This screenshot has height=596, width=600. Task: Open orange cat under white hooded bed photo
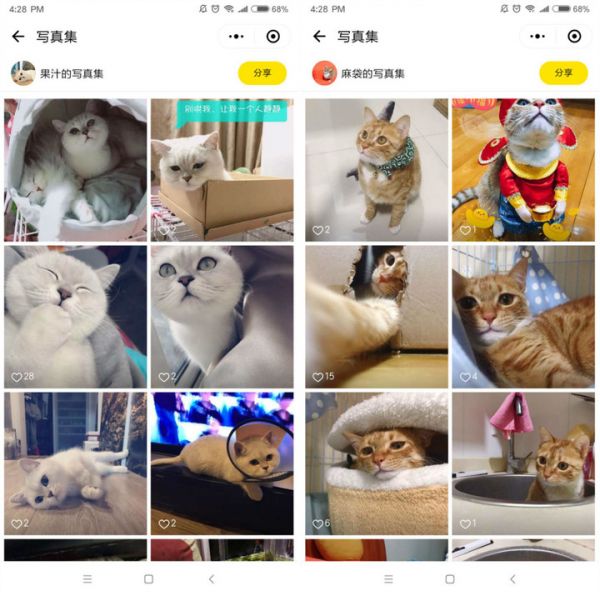click(376, 462)
